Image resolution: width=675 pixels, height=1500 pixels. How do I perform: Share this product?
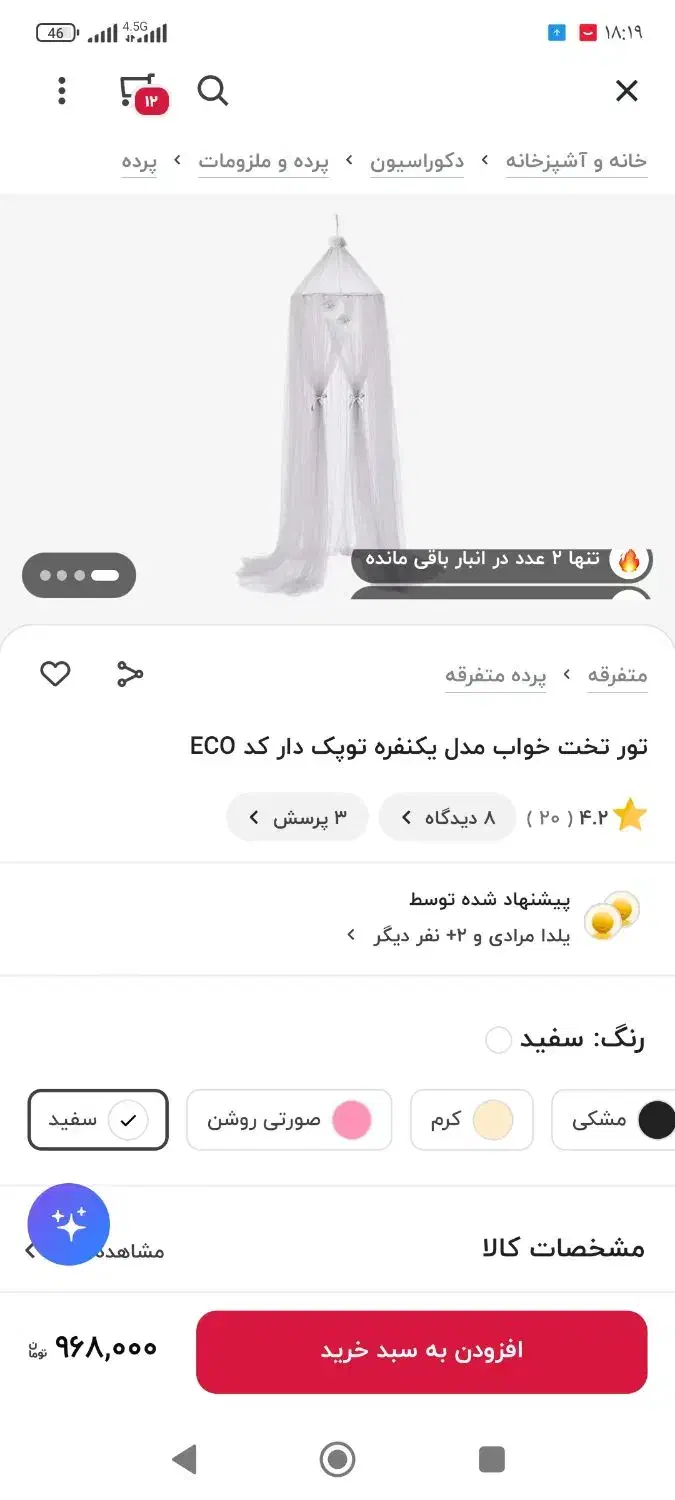tap(130, 674)
